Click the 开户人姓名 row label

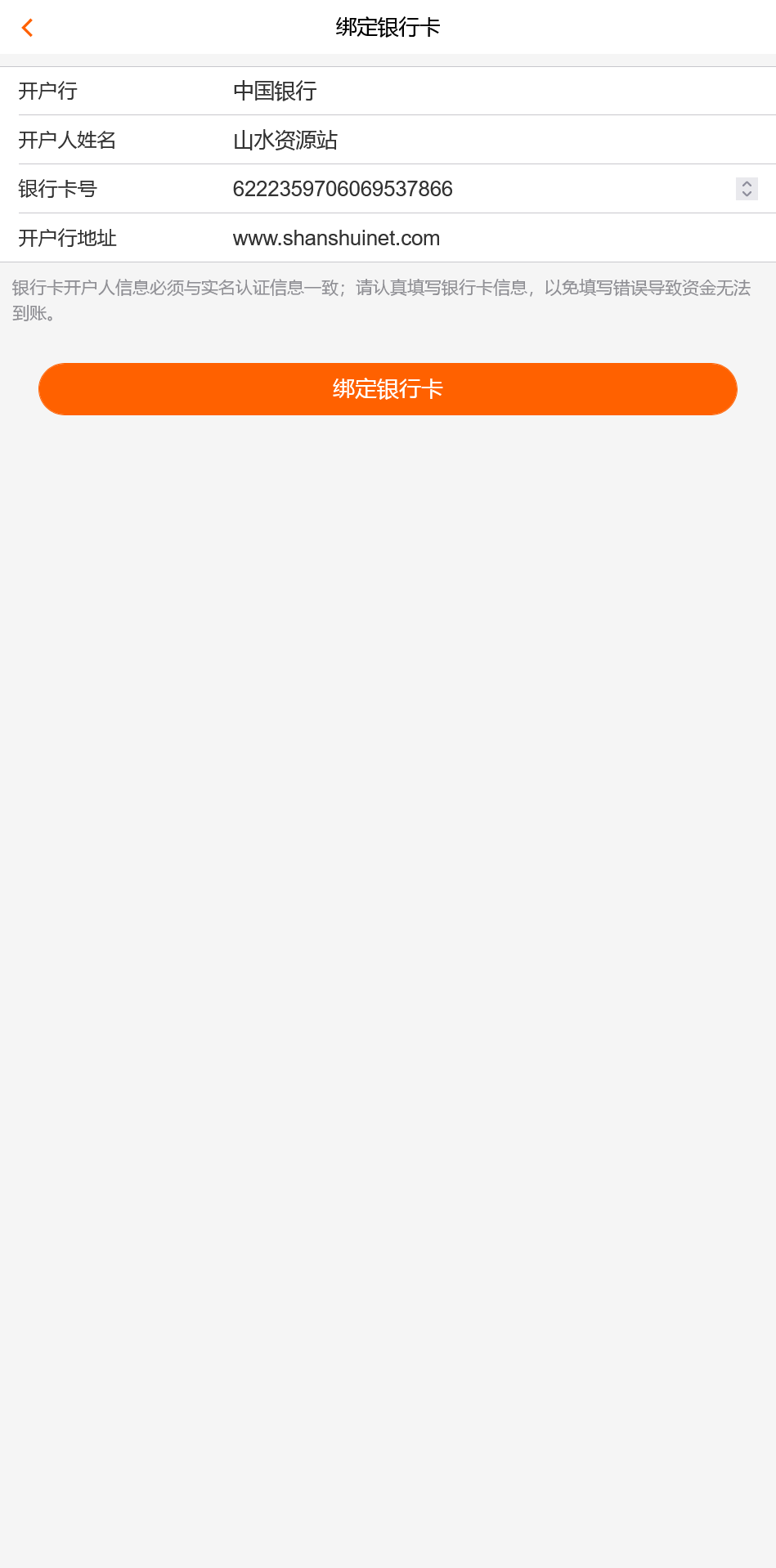[x=67, y=140]
